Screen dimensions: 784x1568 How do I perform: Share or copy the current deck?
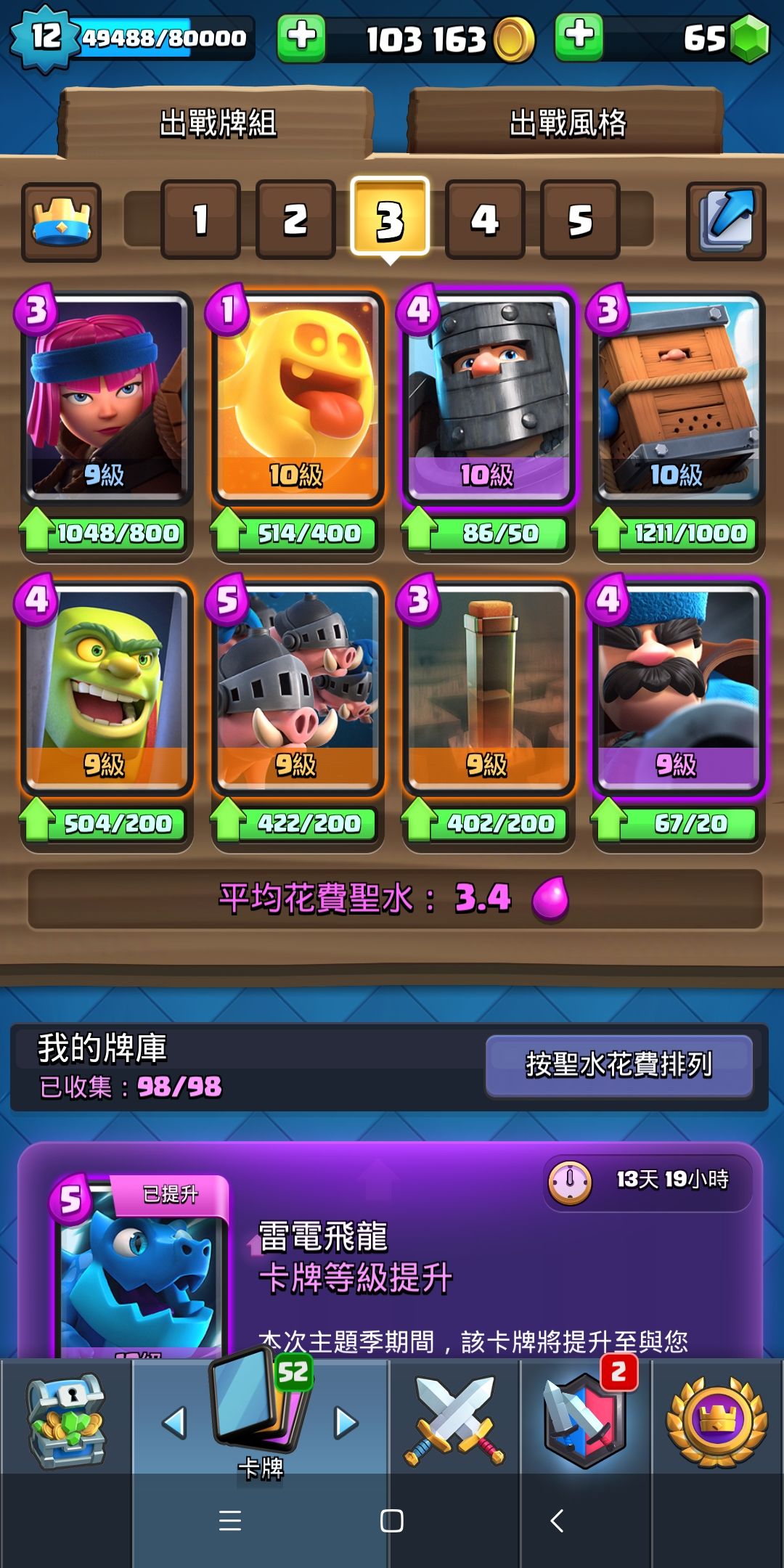725,221
